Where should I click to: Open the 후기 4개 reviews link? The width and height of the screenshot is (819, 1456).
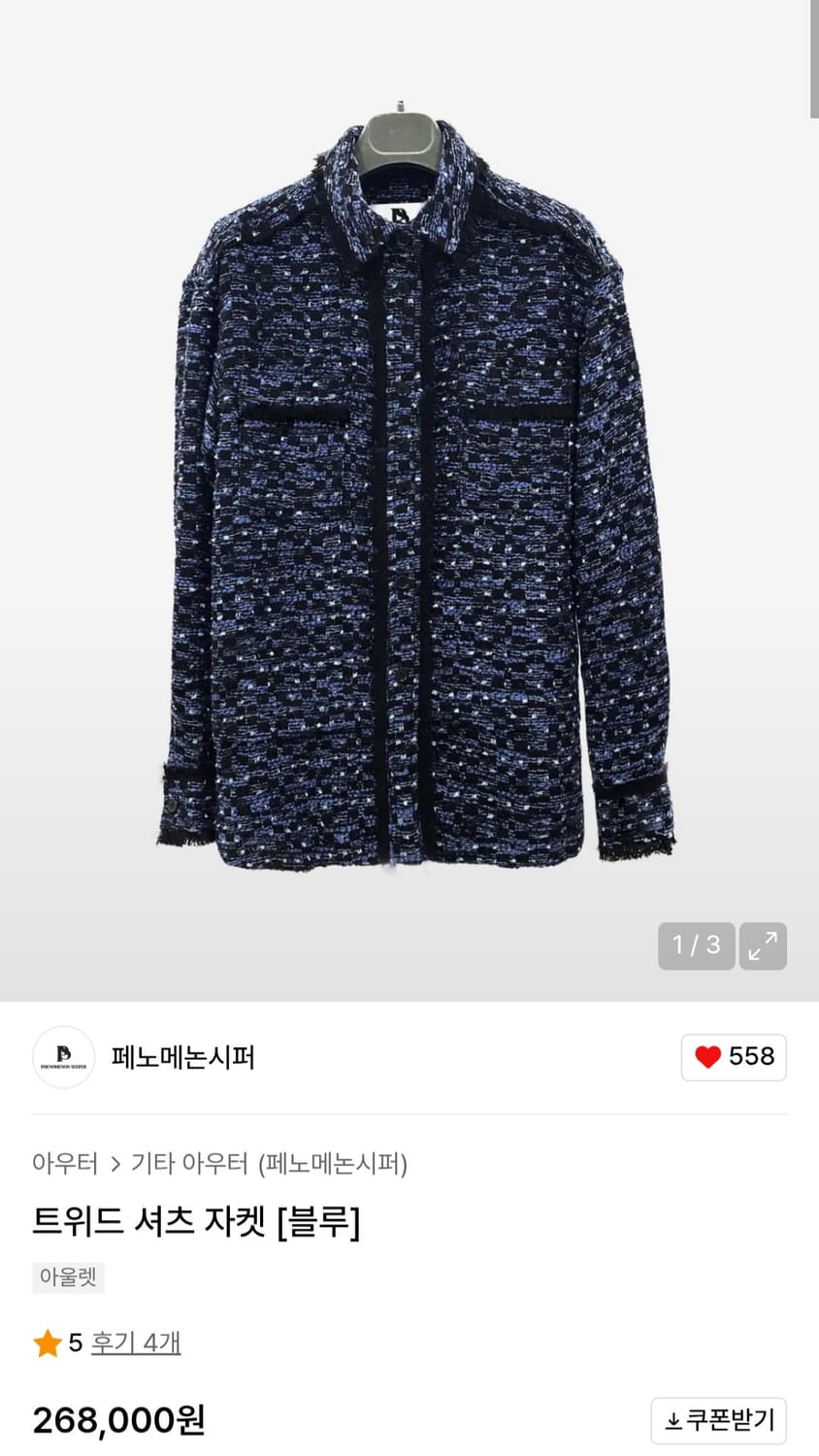click(x=135, y=1343)
